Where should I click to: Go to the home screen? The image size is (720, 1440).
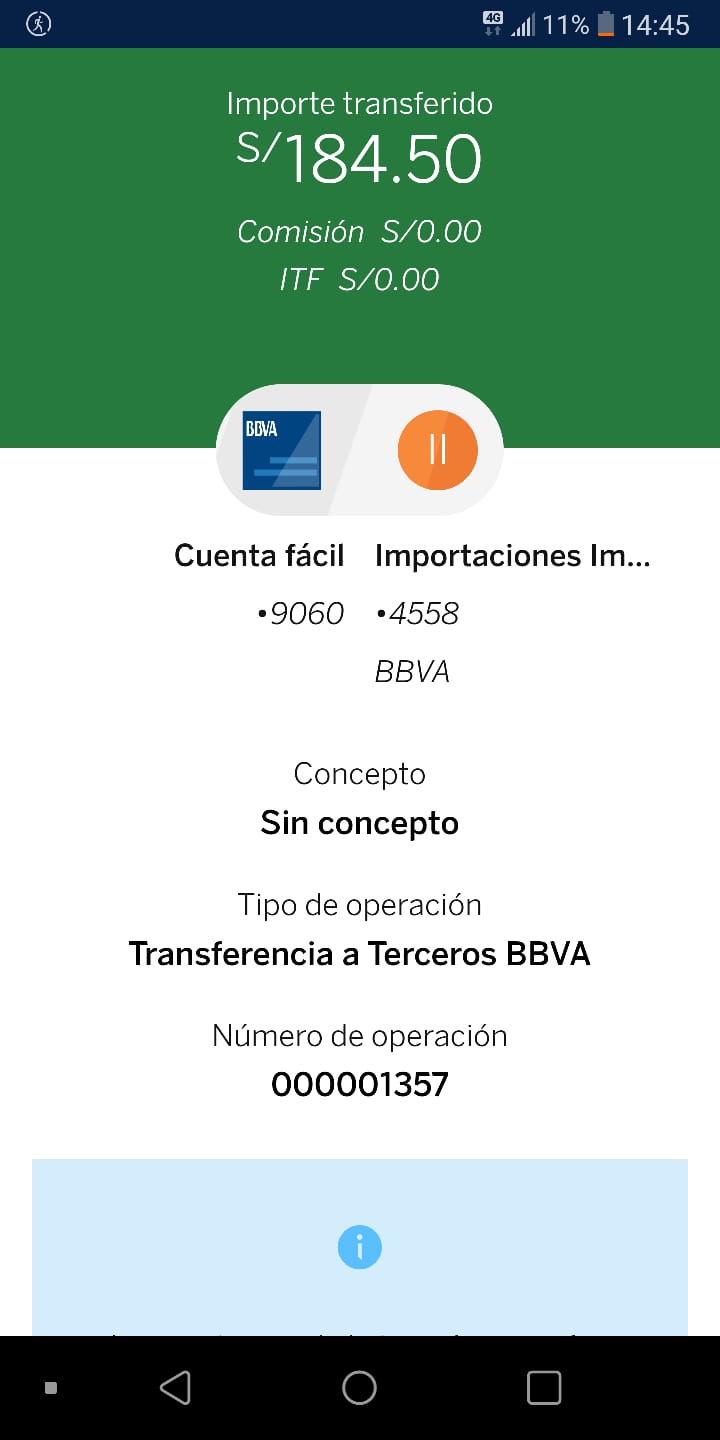pyautogui.click(x=359, y=1387)
